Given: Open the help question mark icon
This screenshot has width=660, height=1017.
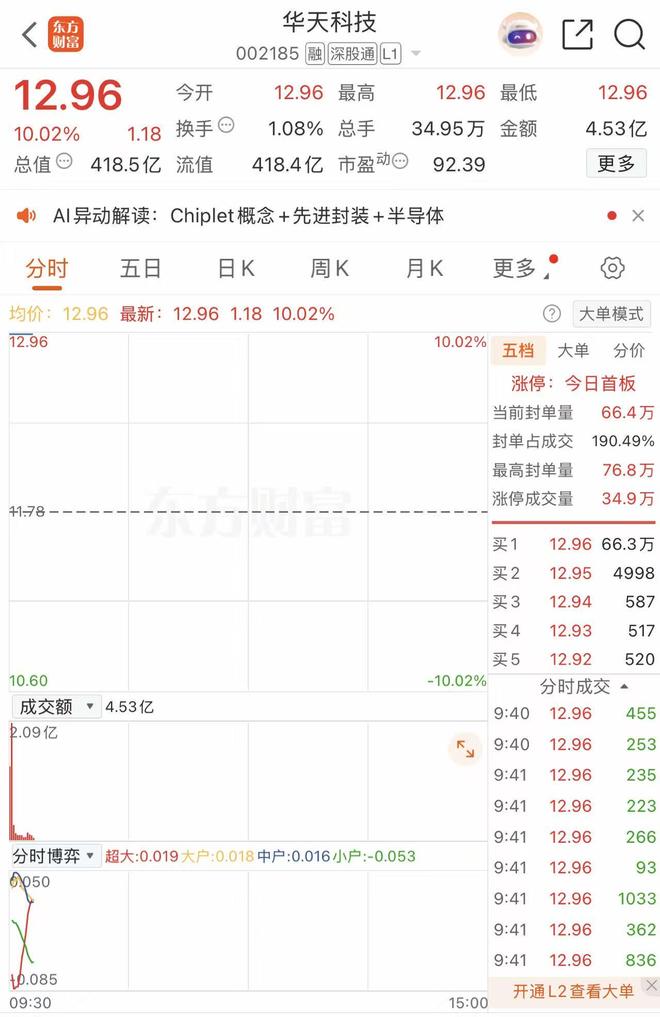Looking at the screenshot, I should coord(551,314).
